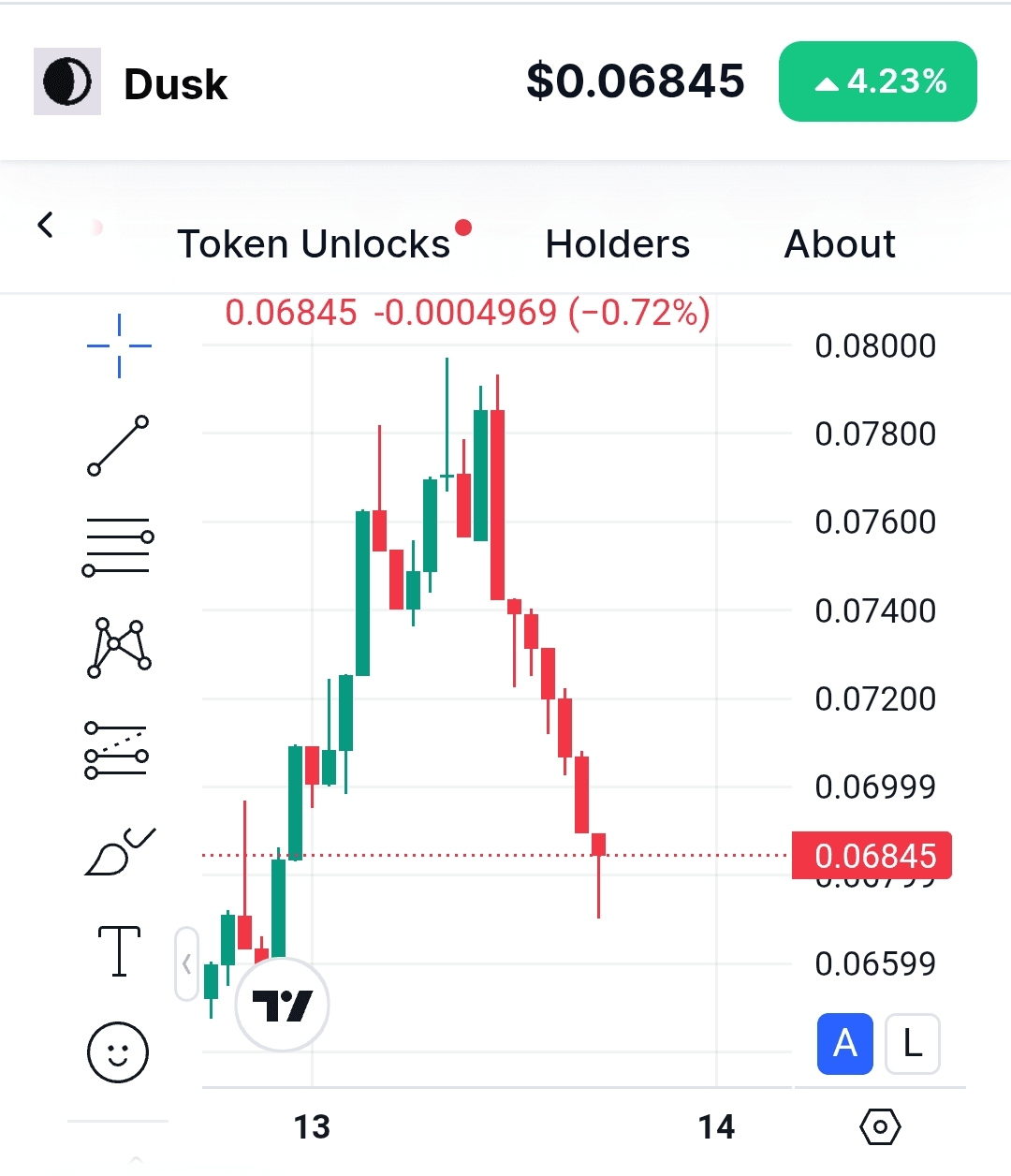Switch to the Token Unlocks tab
1011x1176 pixels.
[314, 244]
